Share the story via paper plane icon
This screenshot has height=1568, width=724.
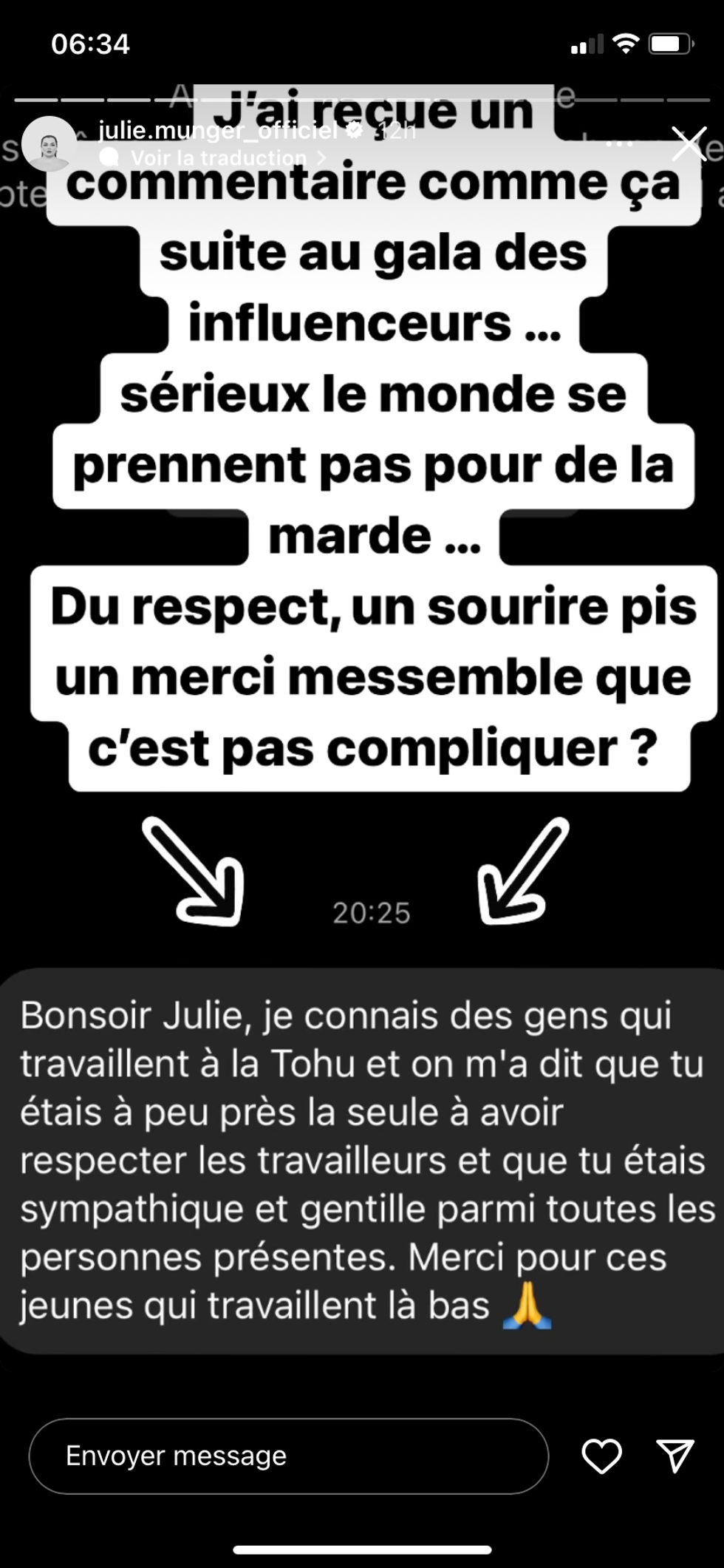pos(675,1456)
